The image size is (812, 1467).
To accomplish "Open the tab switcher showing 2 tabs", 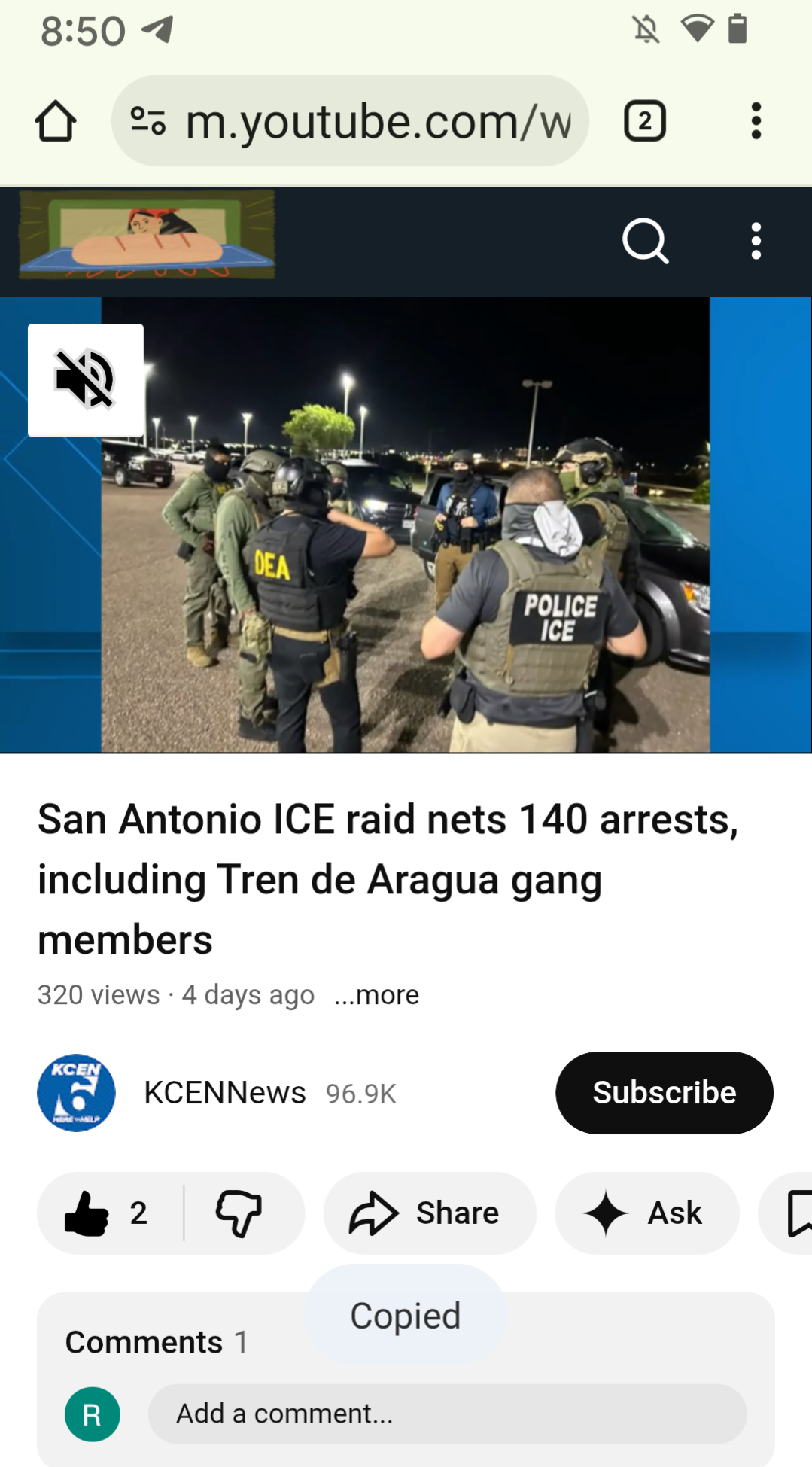I will click(x=645, y=121).
